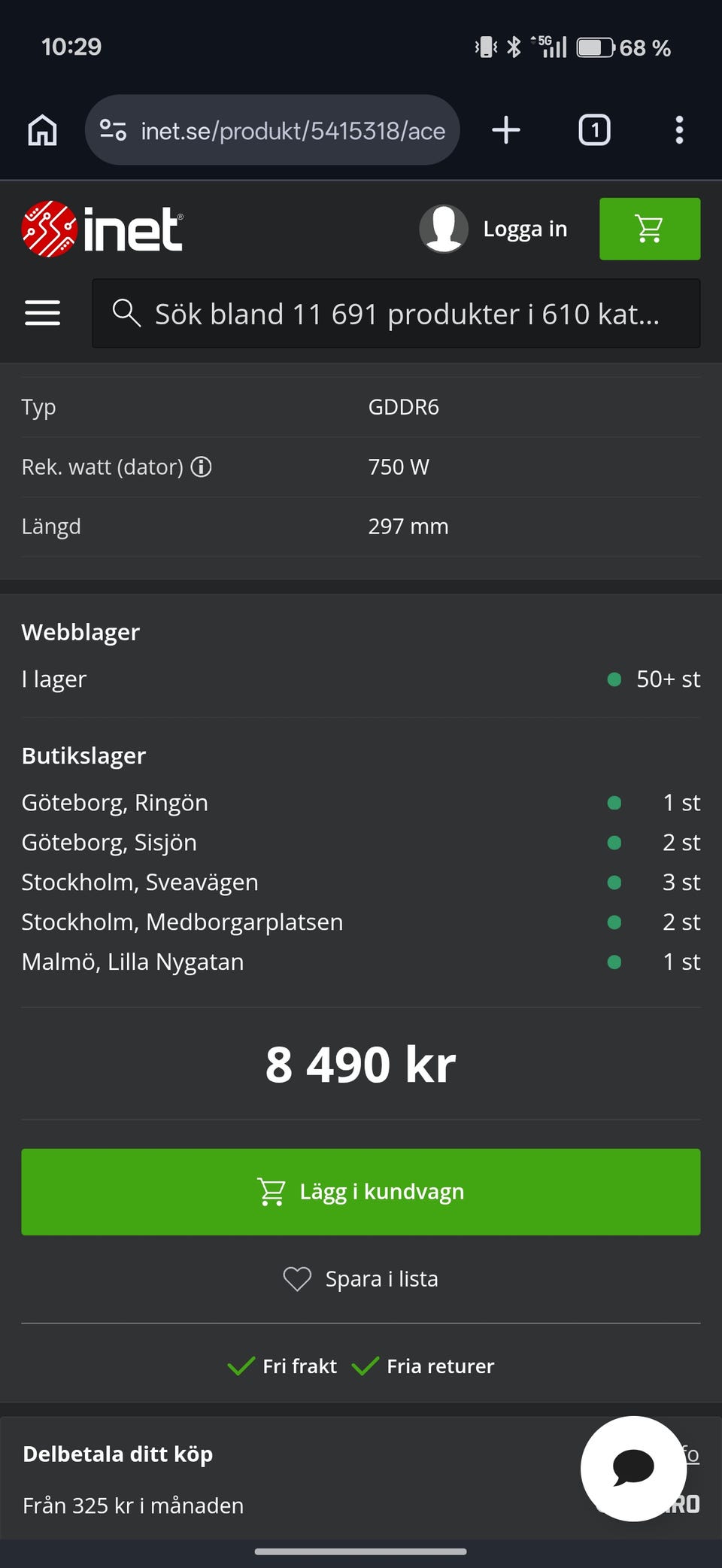Viewport: 722px width, 1568px height.
Task: Go to the inet start page via logo
Action: coord(102,229)
